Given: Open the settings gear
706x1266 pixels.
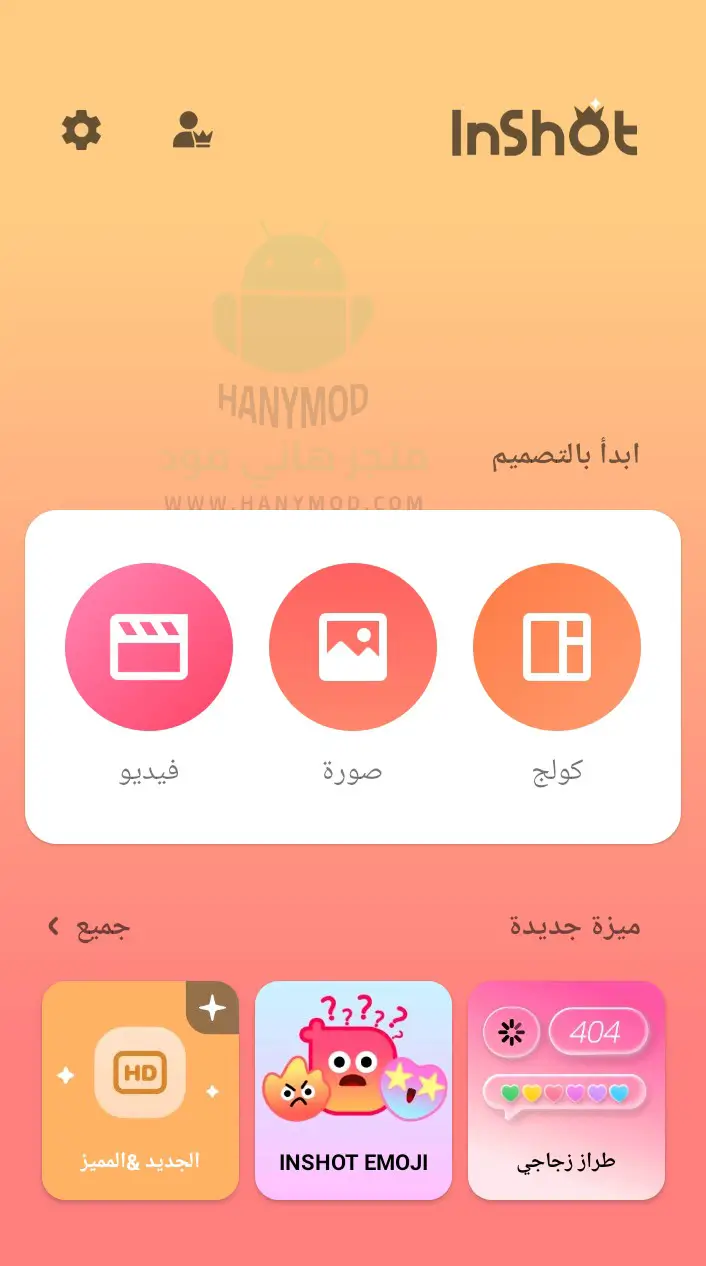Looking at the screenshot, I should tap(81, 131).
